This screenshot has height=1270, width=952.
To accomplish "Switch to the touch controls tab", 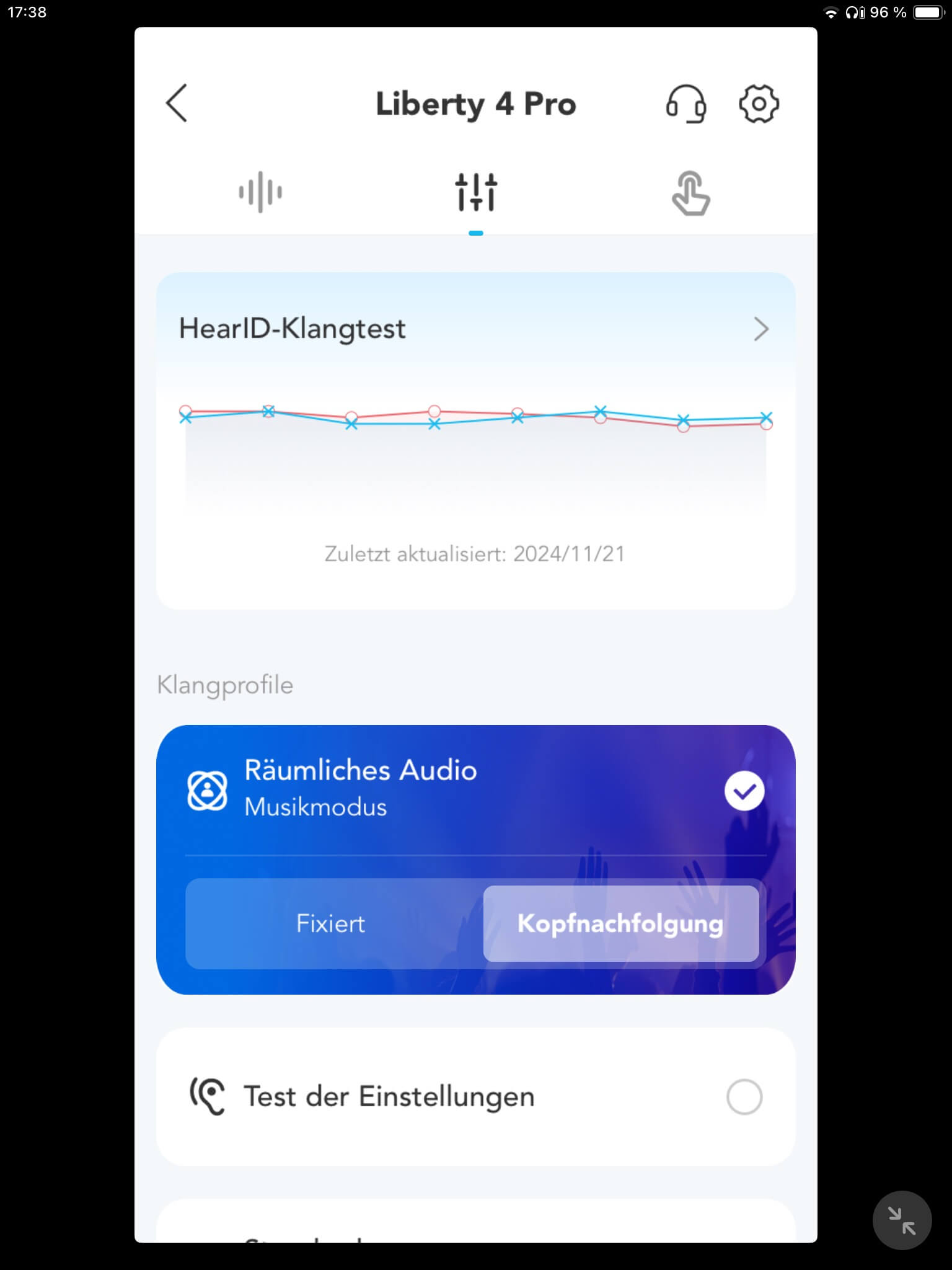I will 690,193.
